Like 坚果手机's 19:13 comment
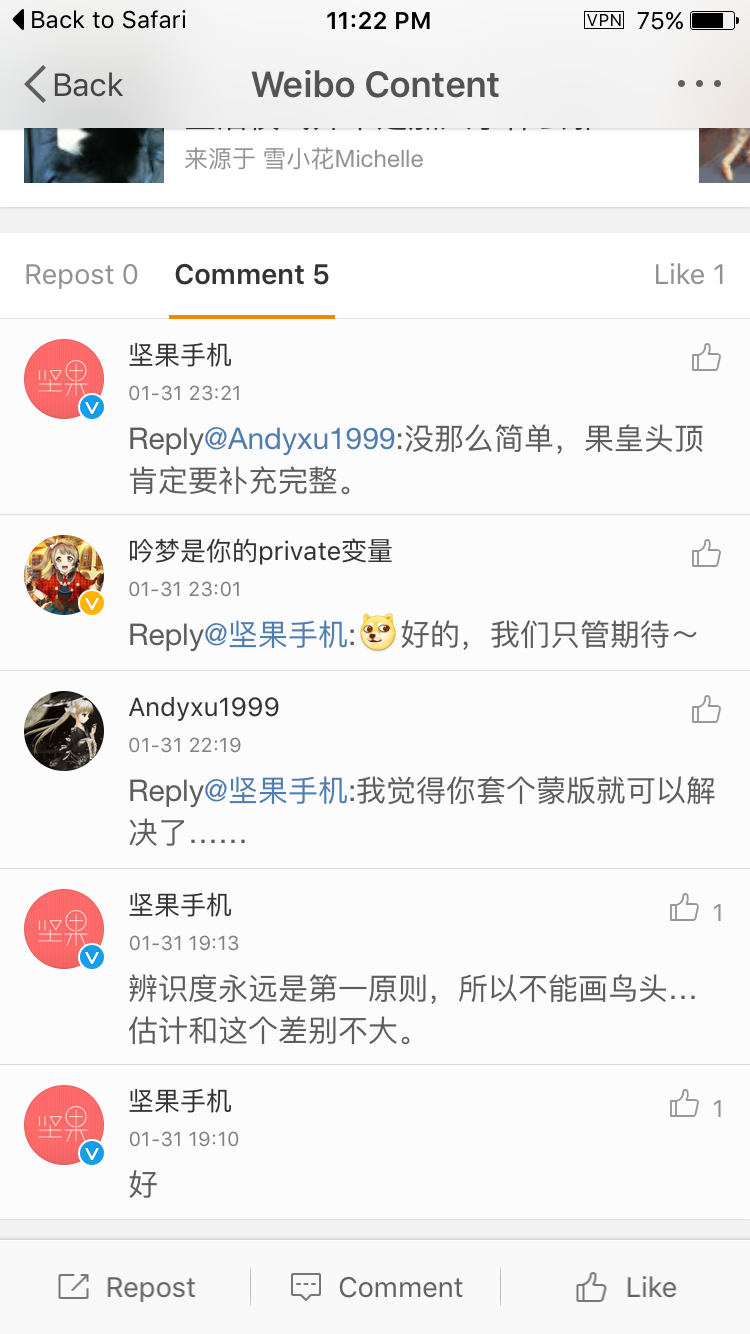Image resolution: width=750 pixels, height=1334 pixels. [686, 908]
